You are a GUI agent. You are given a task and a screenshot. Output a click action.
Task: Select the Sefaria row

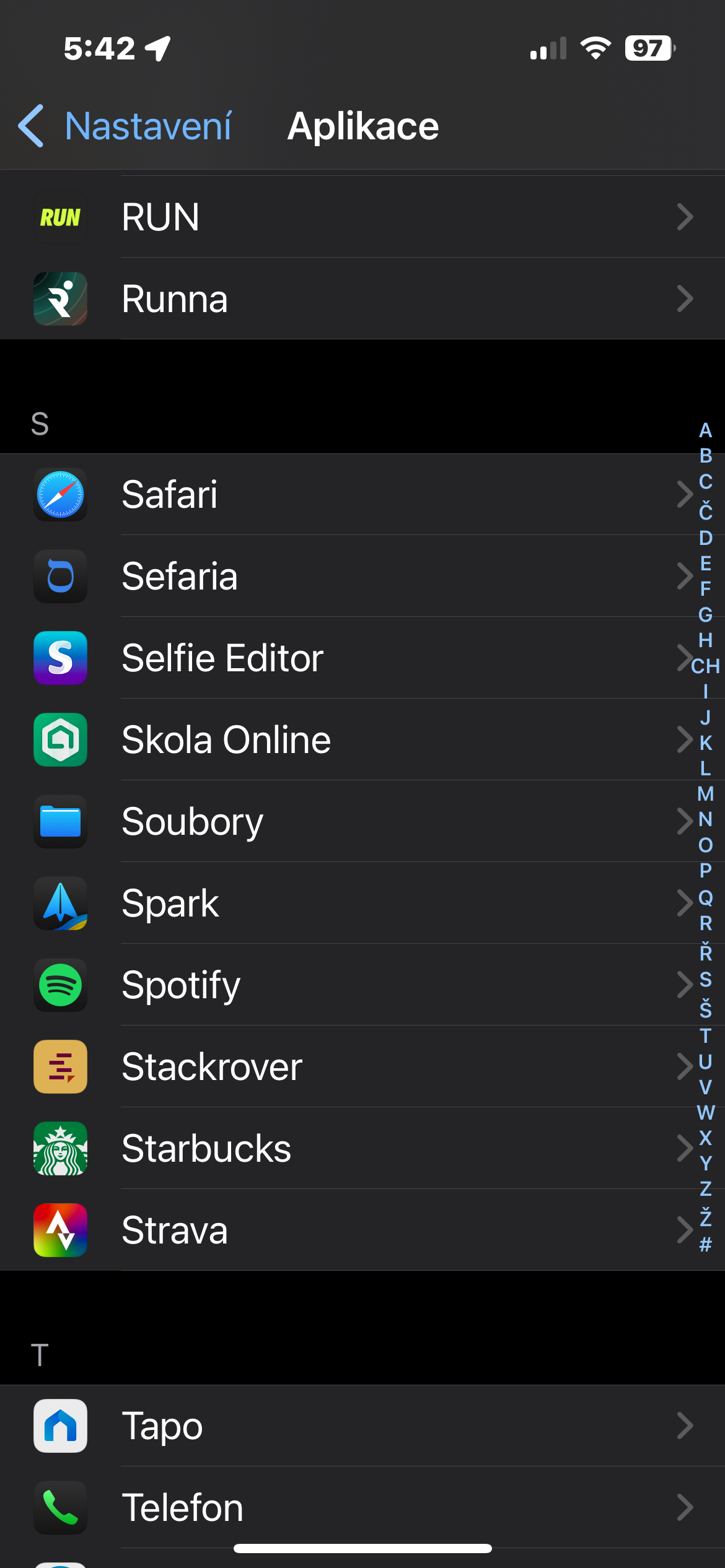(x=362, y=576)
